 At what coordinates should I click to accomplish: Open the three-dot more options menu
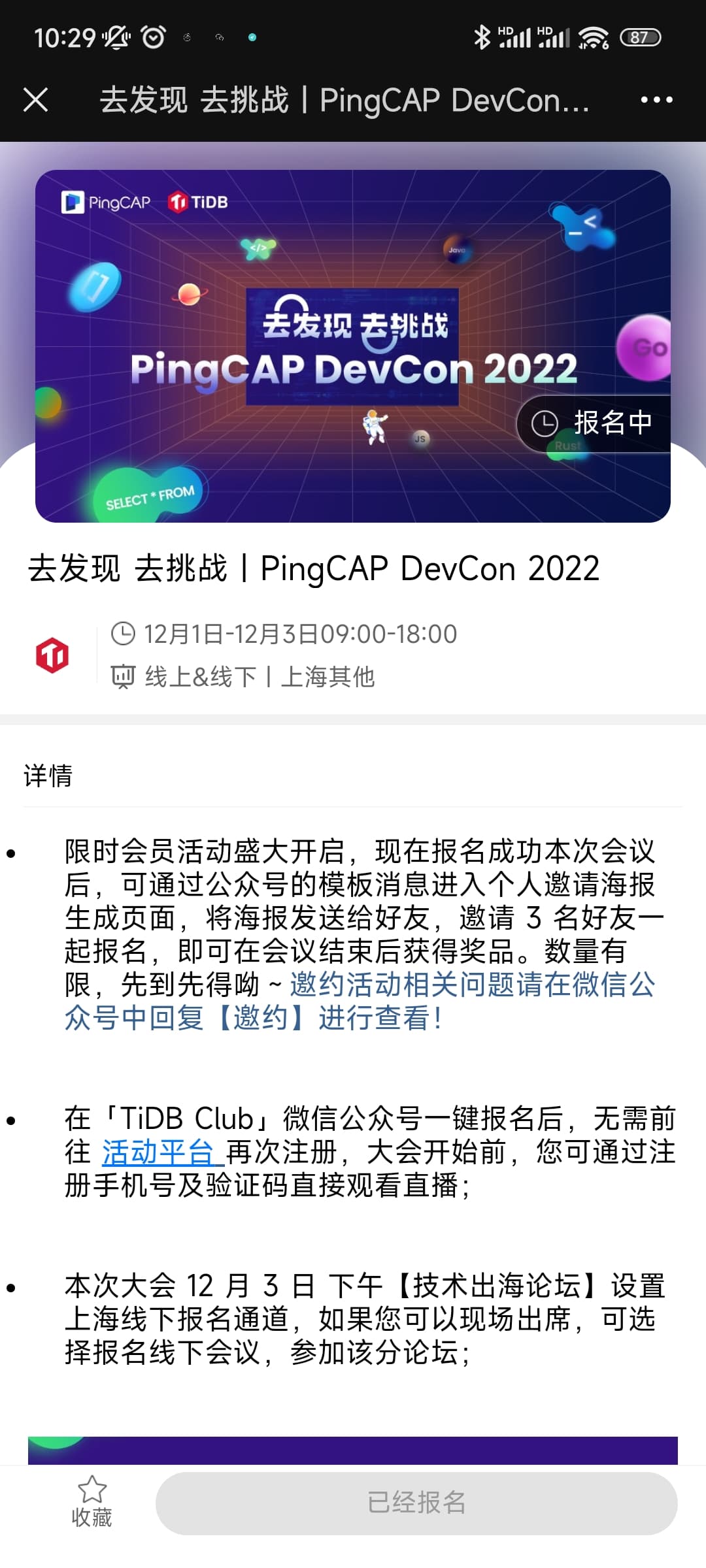pyautogui.click(x=656, y=100)
